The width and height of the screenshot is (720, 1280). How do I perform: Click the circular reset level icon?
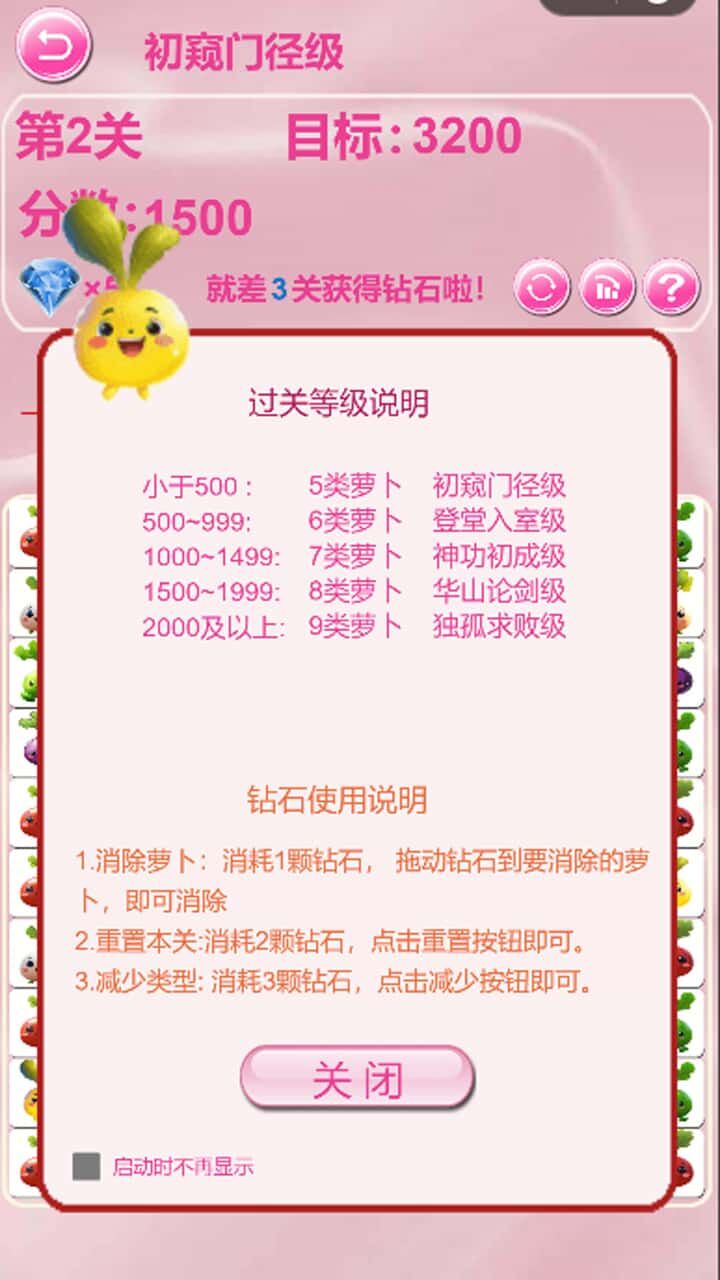[x=541, y=289]
